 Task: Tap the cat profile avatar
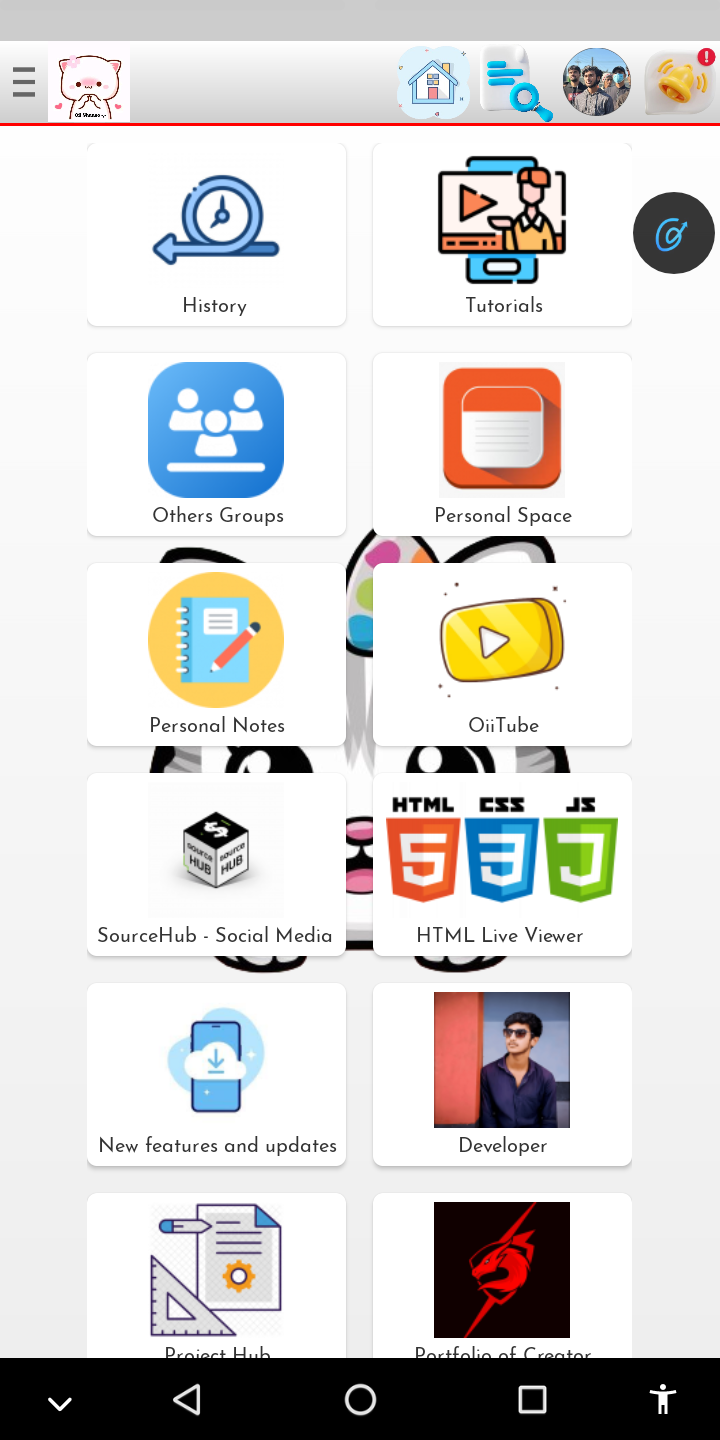click(x=89, y=85)
